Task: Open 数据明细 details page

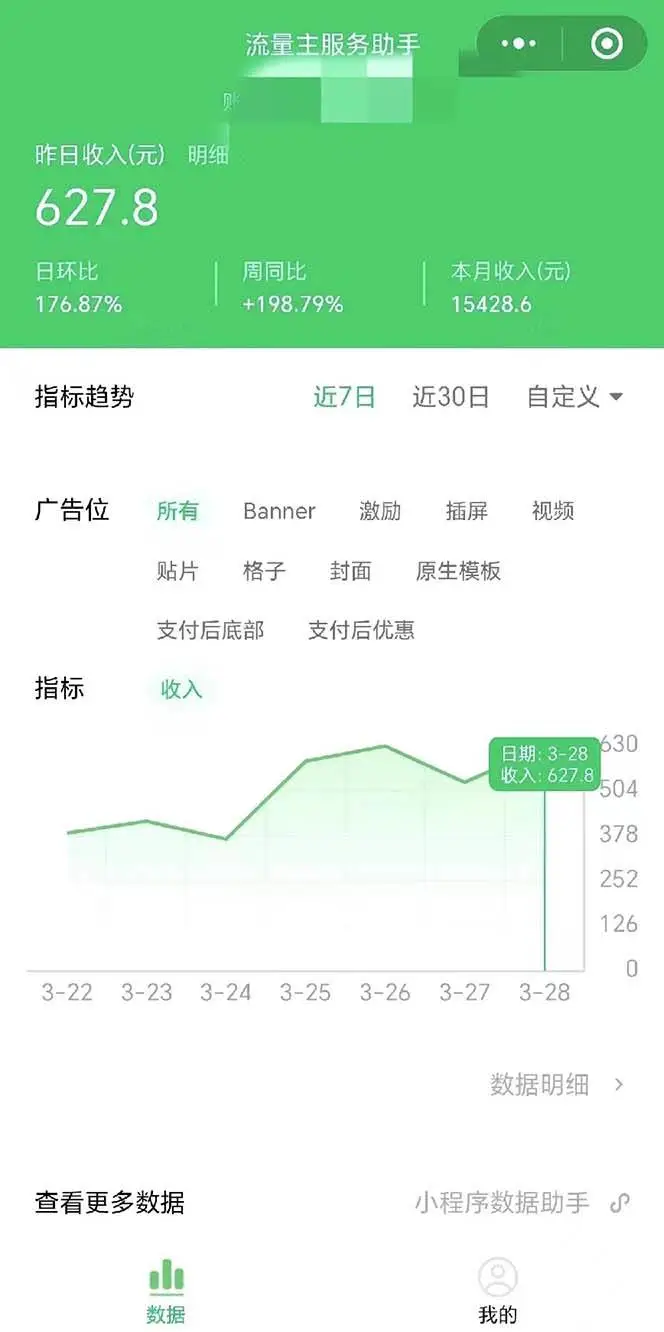Action: tap(556, 1085)
